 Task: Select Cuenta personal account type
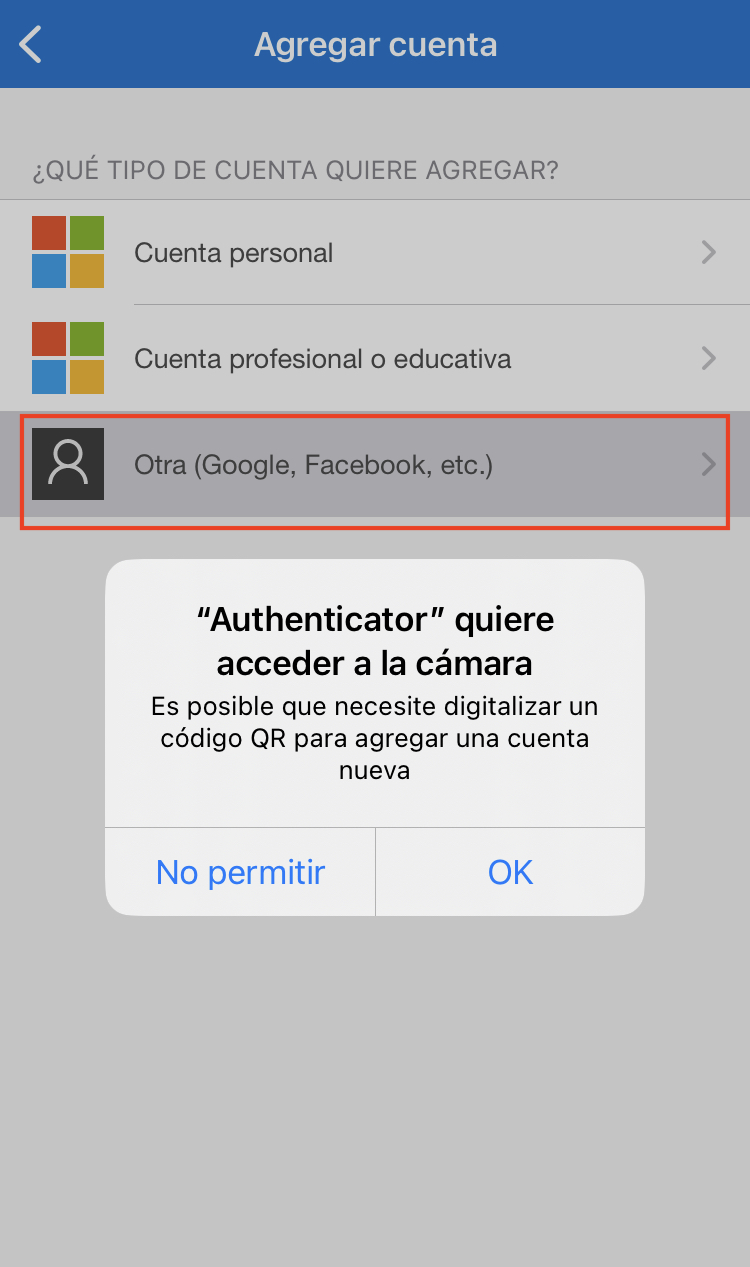click(x=375, y=253)
